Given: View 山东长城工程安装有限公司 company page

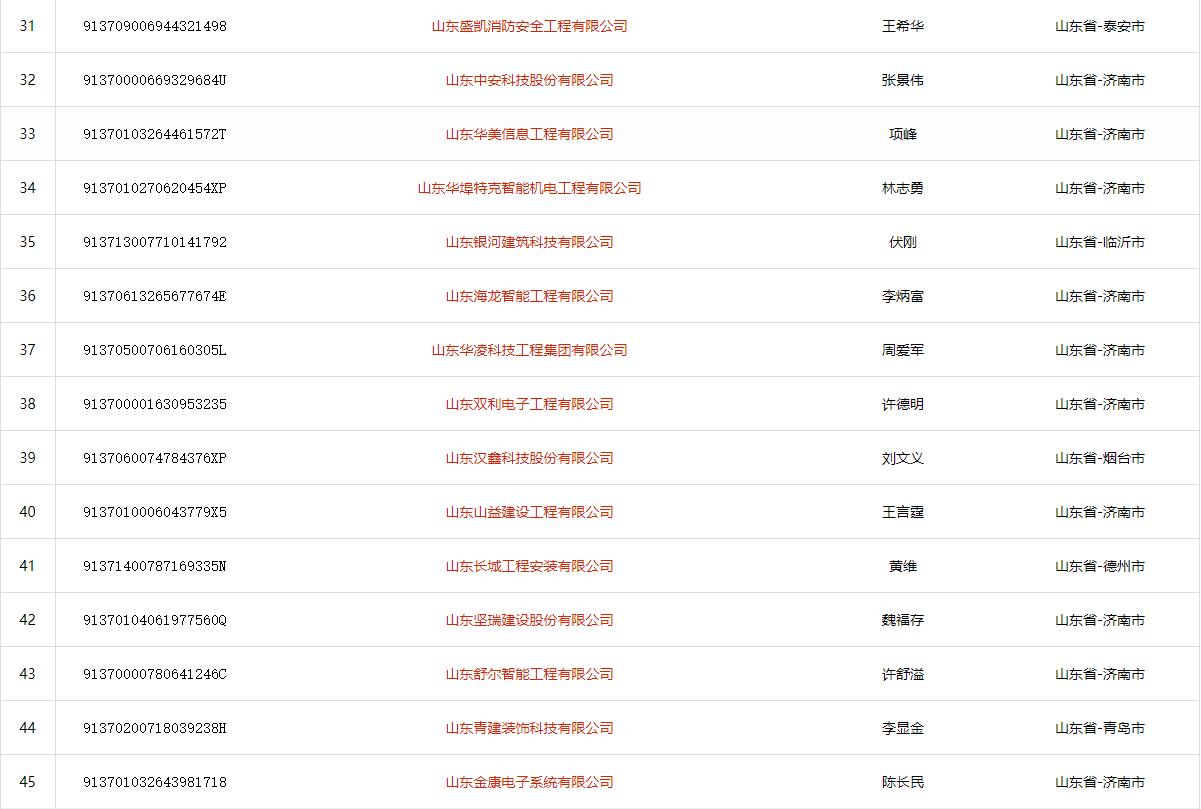Looking at the screenshot, I should pyautogui.click(x=529, y=566).
